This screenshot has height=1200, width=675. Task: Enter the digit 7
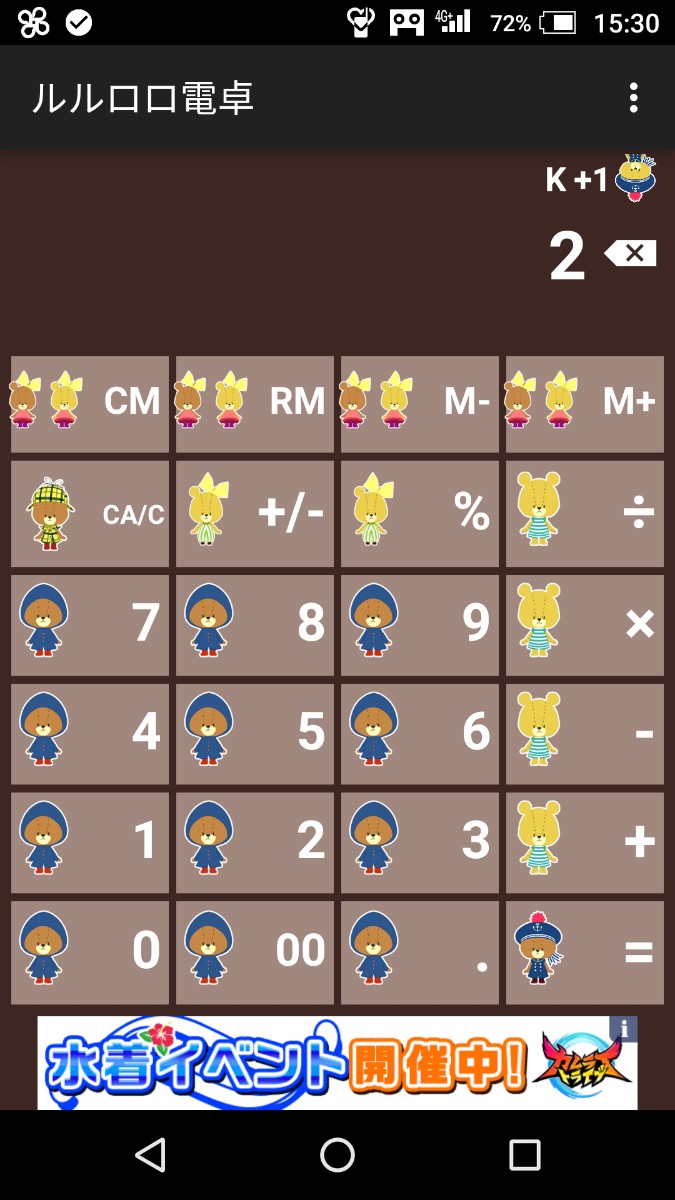tap(90, 624)
